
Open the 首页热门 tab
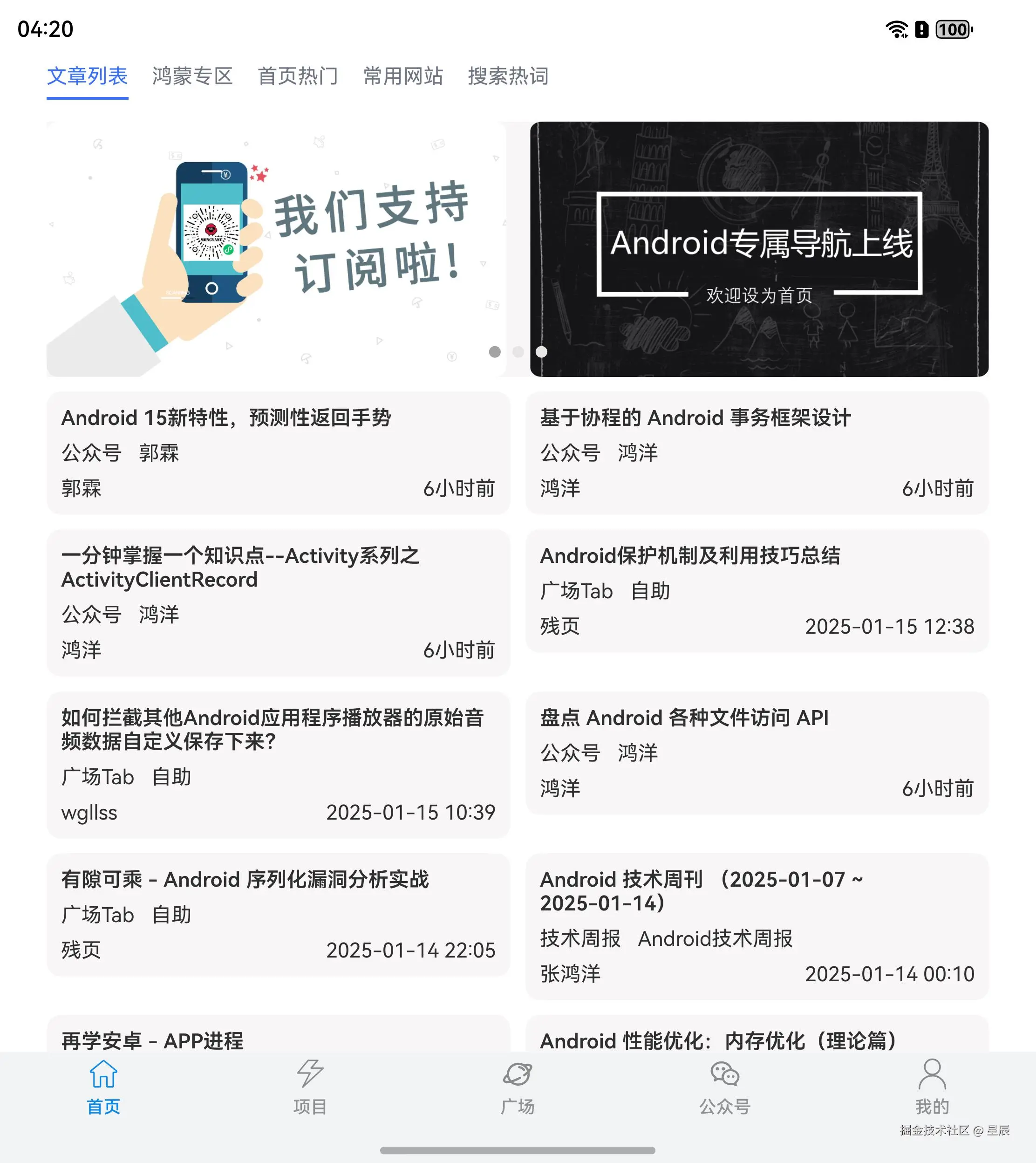click(x=298, y=75)
